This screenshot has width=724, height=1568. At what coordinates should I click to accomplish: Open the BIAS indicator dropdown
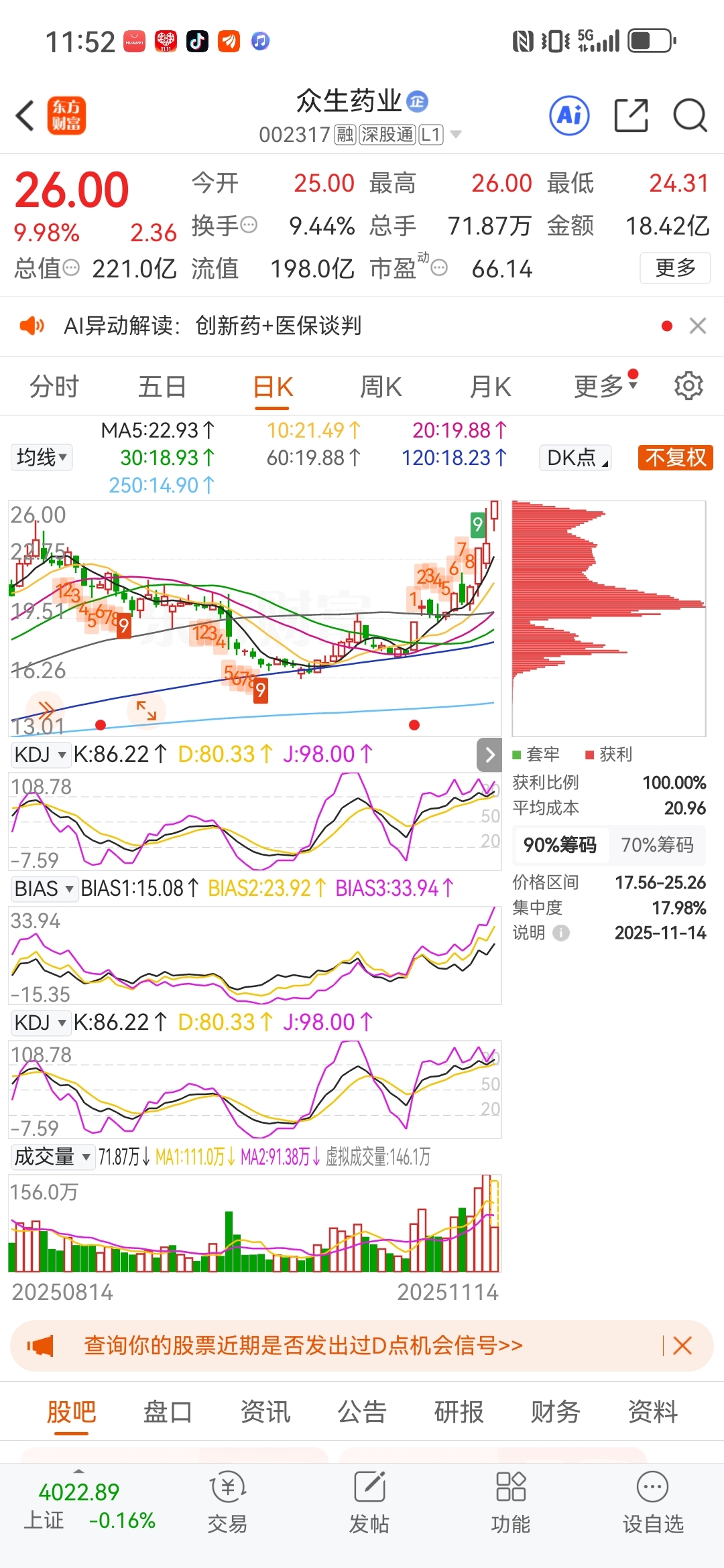(x=44, y=889)
